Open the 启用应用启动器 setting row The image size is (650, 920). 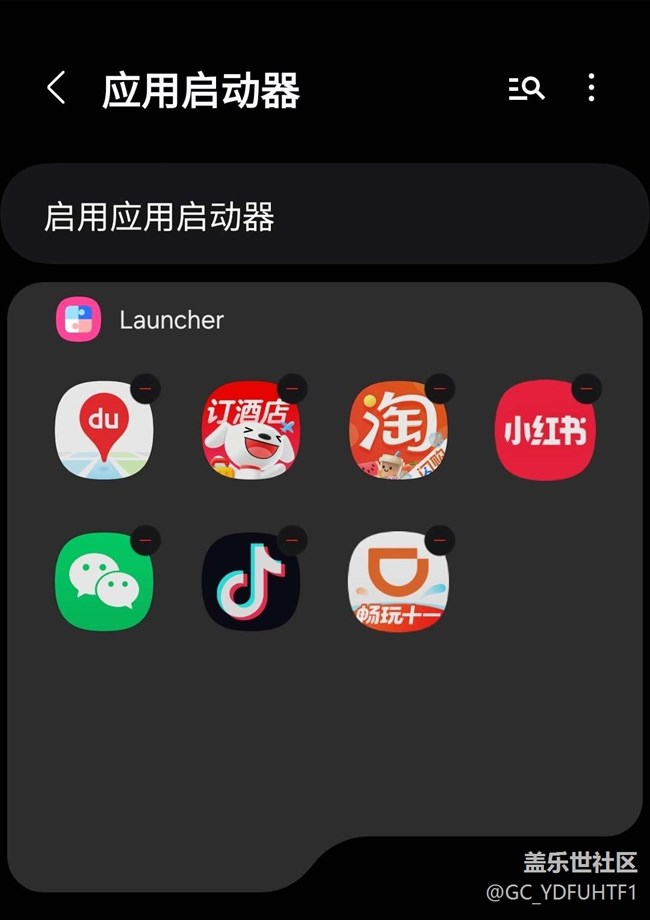click(324, 215)
